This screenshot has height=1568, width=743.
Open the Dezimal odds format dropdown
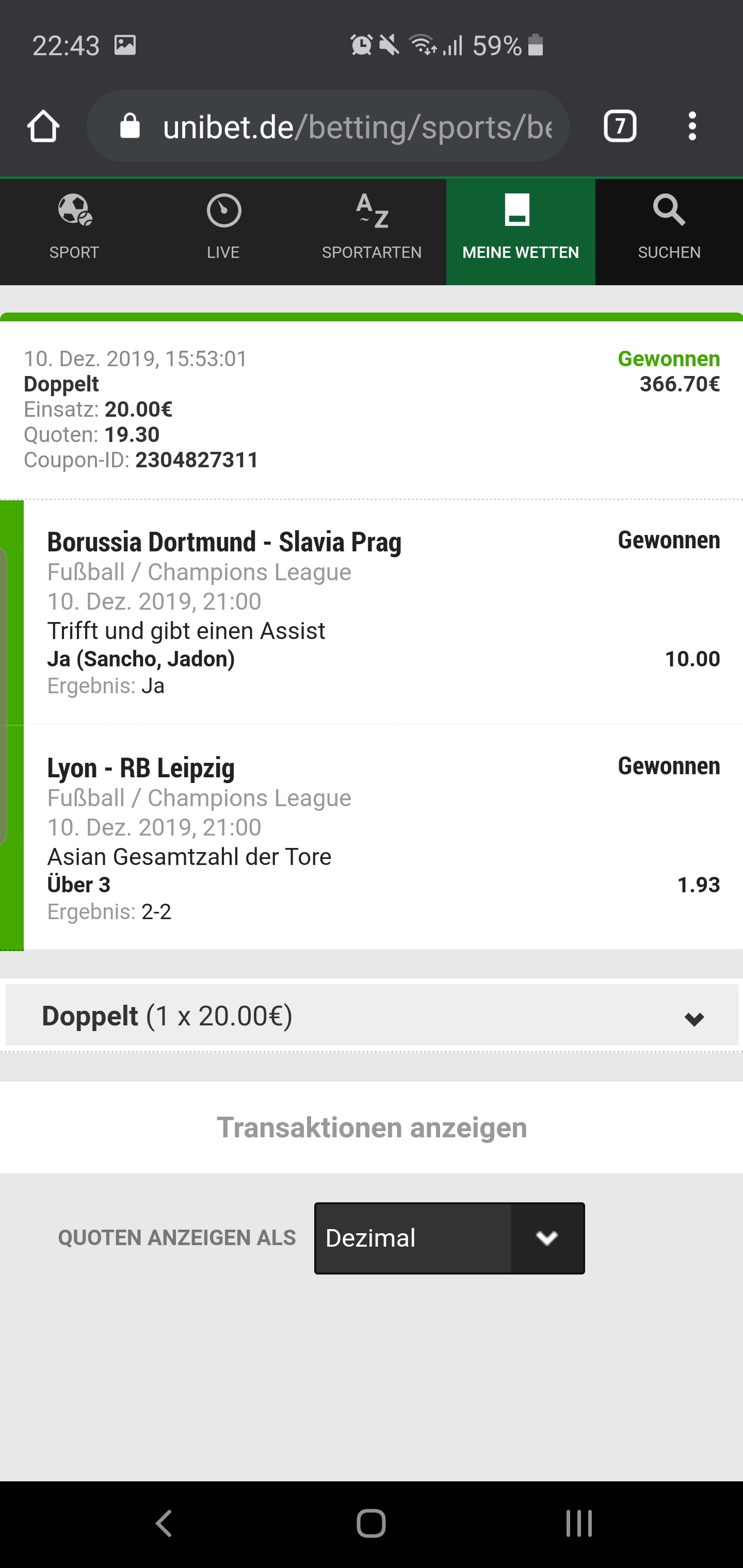click(449, 1237)
